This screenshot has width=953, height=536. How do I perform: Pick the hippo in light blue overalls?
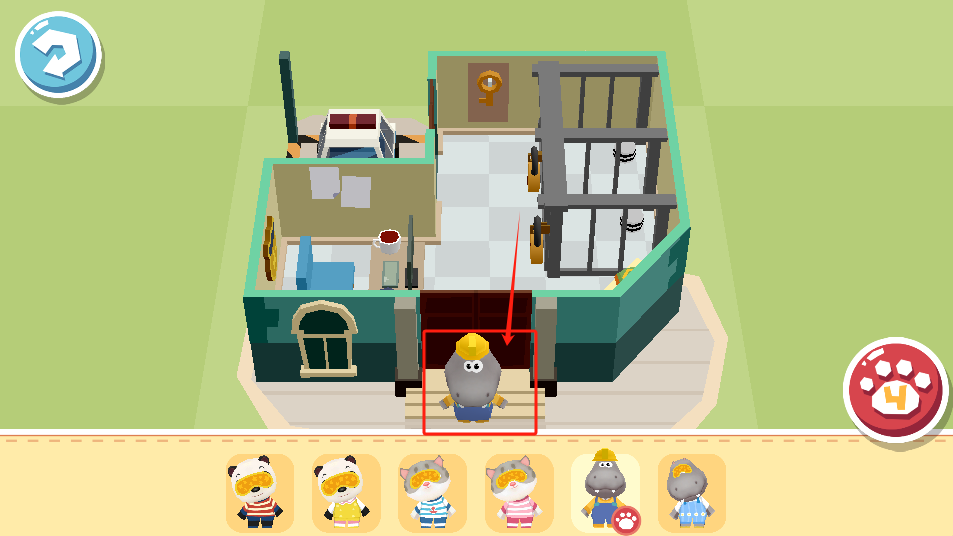[691, 492]
